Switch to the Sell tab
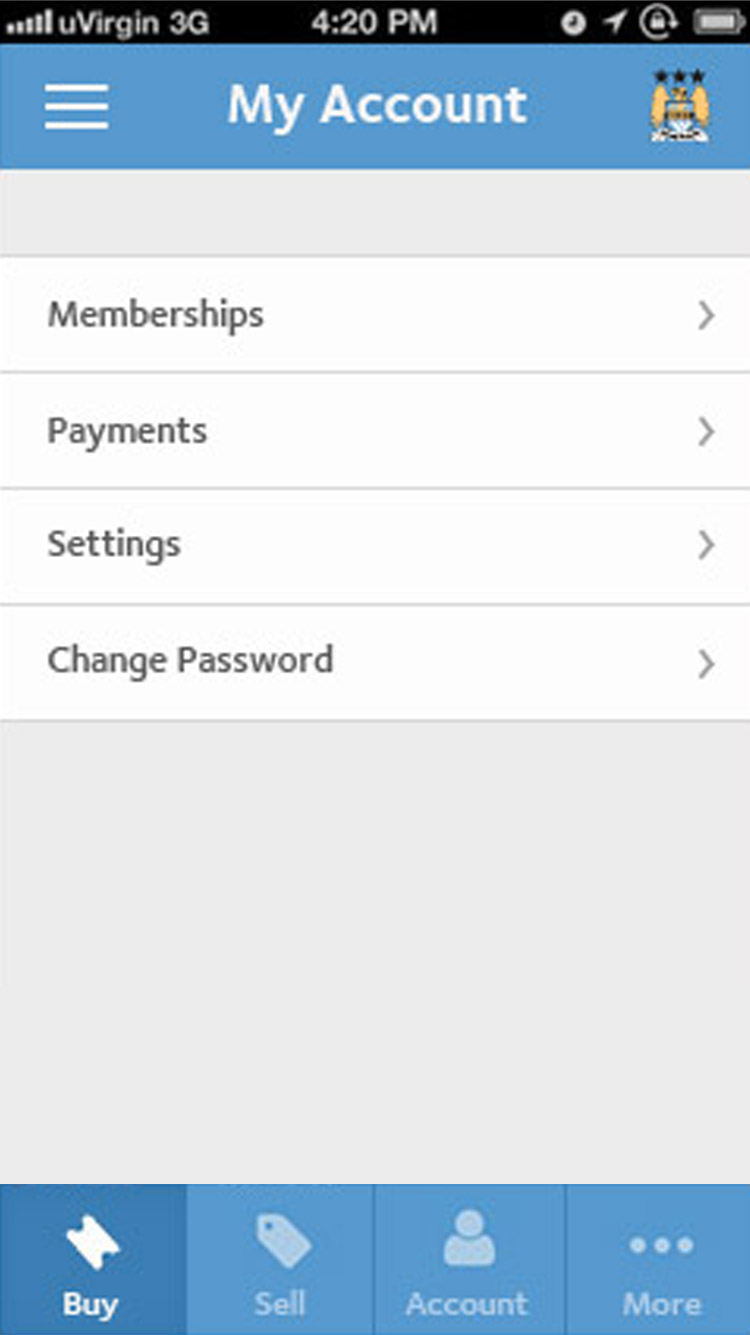This screenshot has height=1335, width=750. pos(280,1260)
